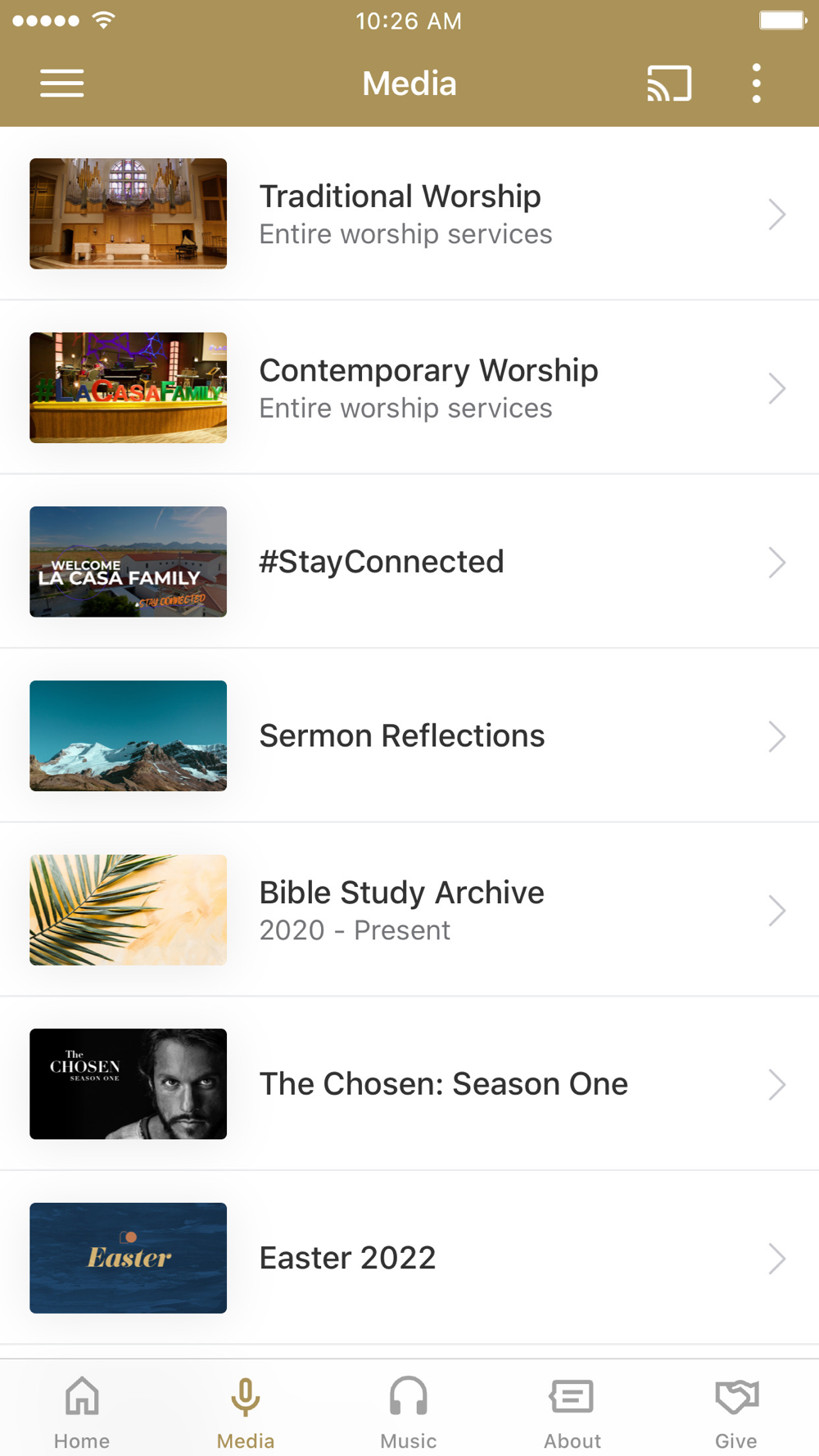Open the About tab

click(572, 1412)
